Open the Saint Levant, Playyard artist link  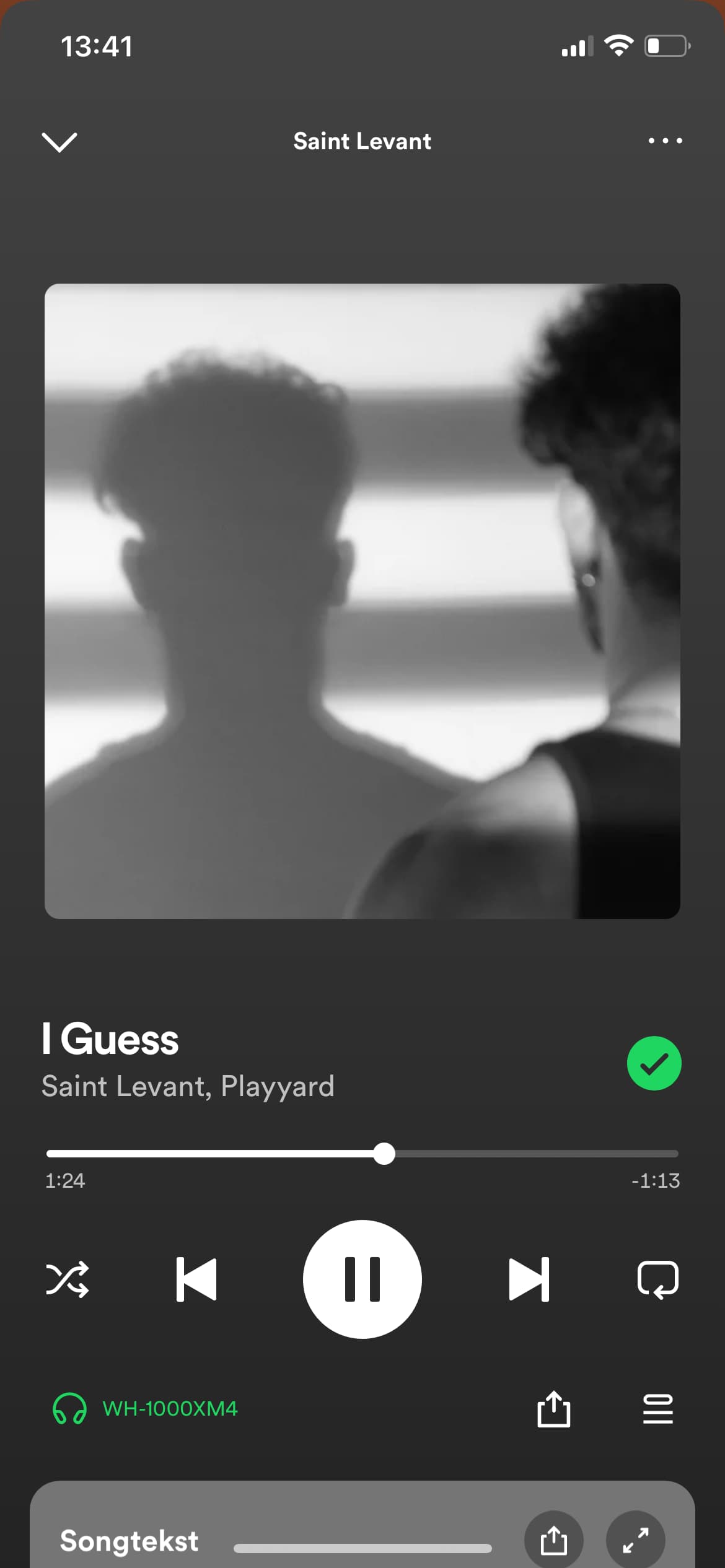click(188, 1086)
